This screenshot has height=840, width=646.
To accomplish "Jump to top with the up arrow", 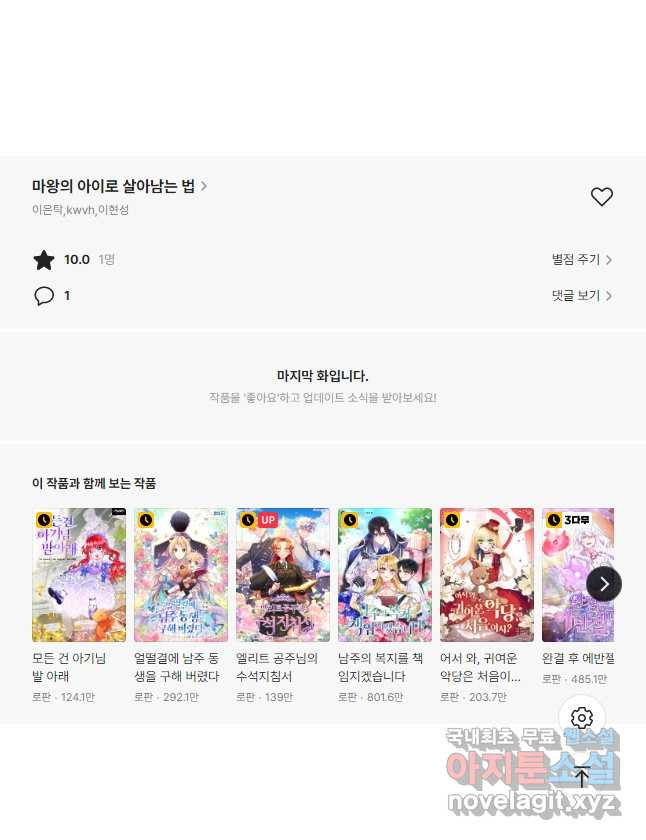I will 582,777.
